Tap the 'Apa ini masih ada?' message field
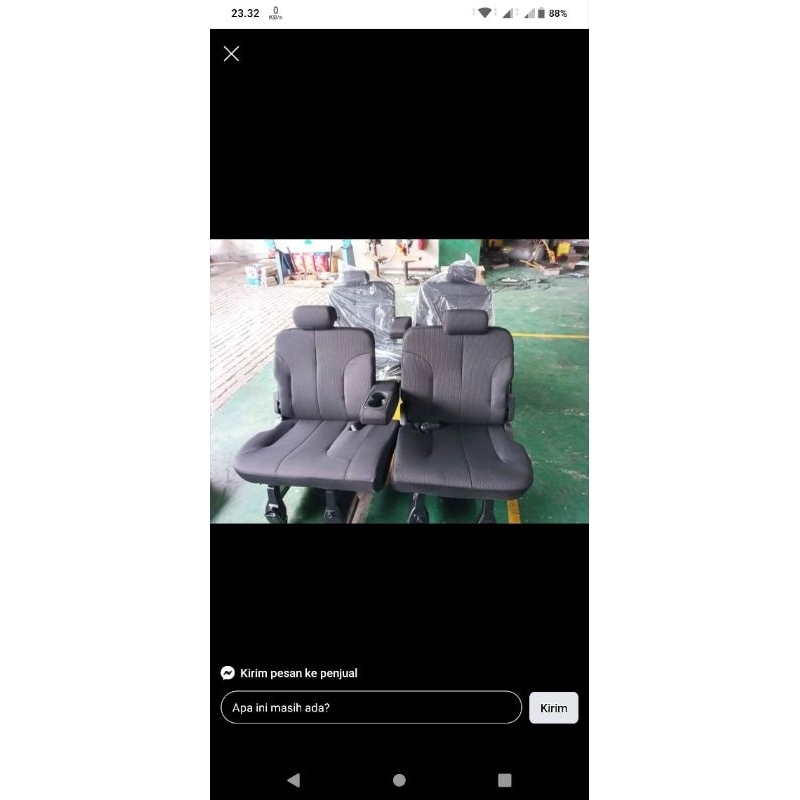Screen dimensions: 800x800 tap(370, 707)
